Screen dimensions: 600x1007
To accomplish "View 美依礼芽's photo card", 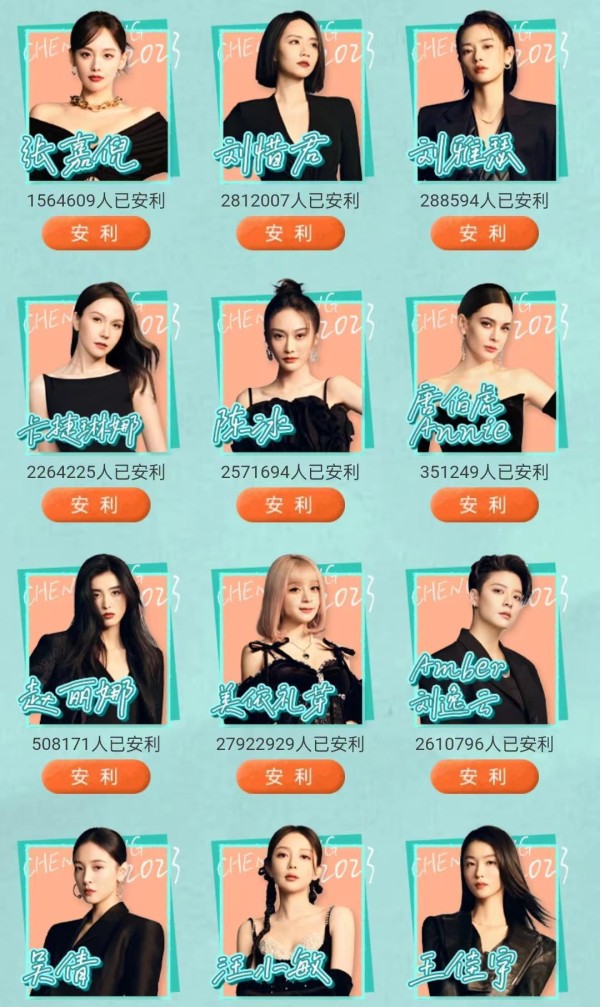I will coord(292,640).
